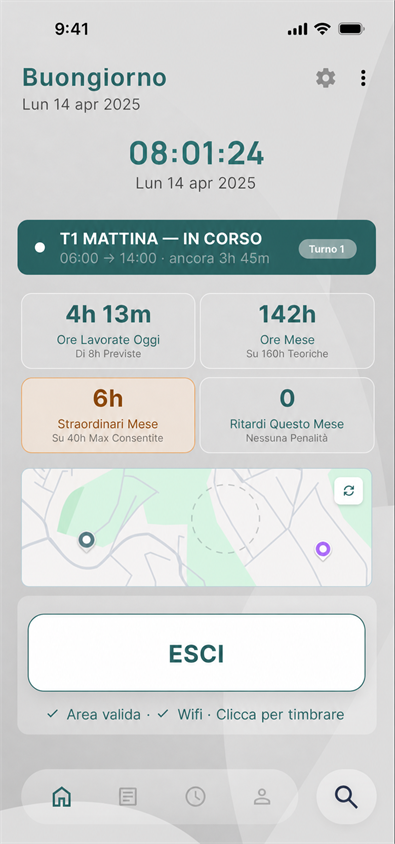Screen dimensions: 395x844
Task: Open the Ore Lavorate Oggi card
Action: click(x=108, y=330)
